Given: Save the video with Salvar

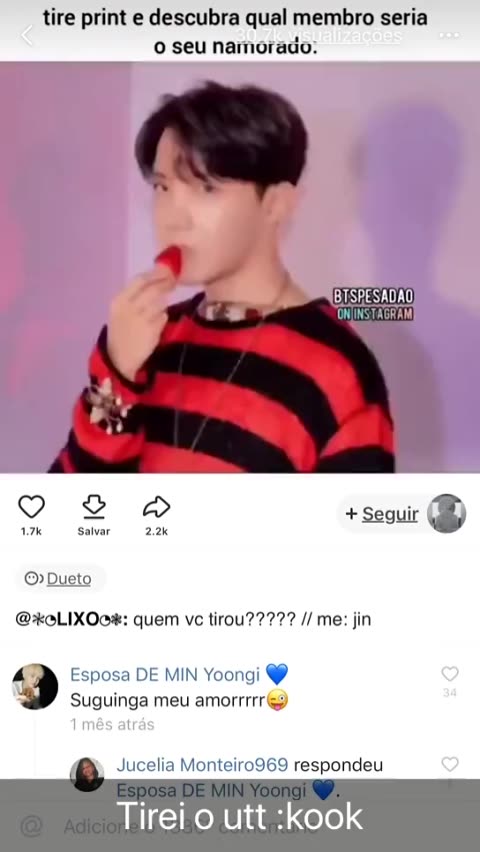Looking at the screenshot, I should [93, 508].
